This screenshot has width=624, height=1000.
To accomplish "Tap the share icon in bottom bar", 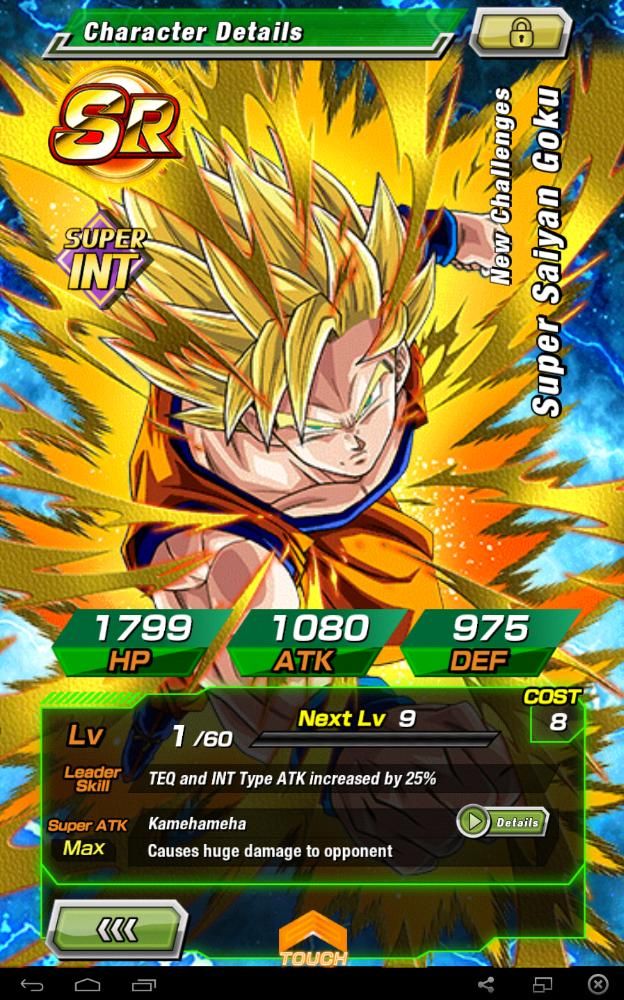I will [486, 985].
